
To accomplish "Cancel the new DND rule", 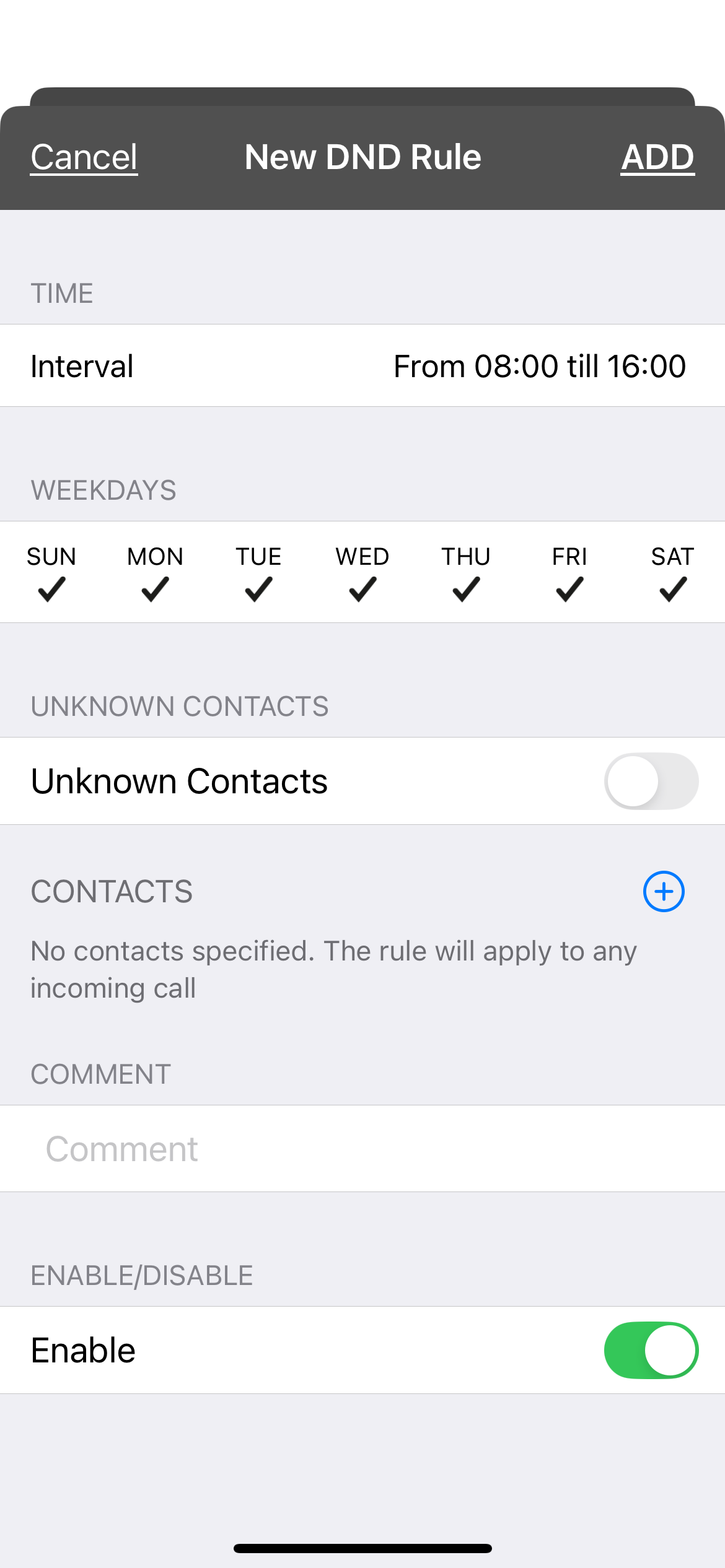I will [84, 157].
